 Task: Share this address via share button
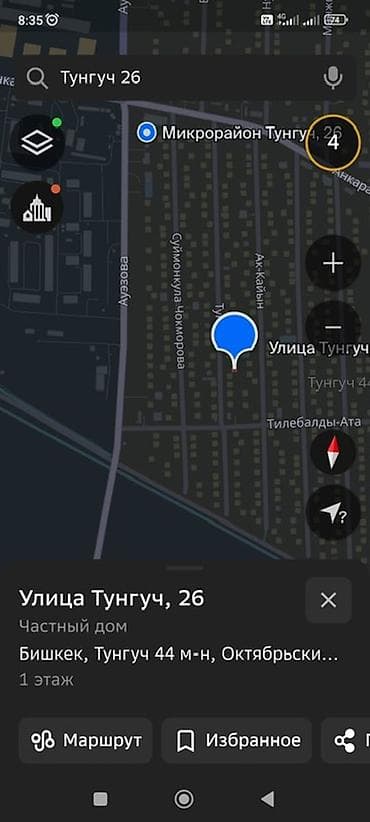[345, 740]
